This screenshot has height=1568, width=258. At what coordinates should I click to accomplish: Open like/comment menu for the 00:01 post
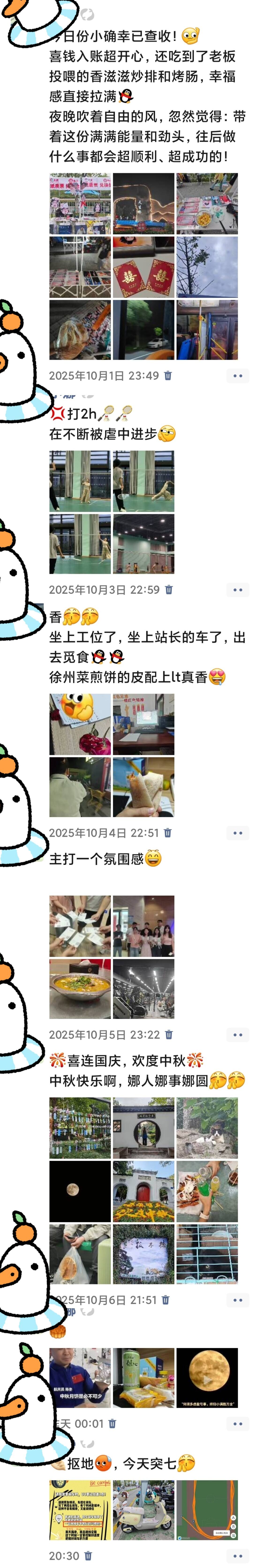coord(238,1424)
